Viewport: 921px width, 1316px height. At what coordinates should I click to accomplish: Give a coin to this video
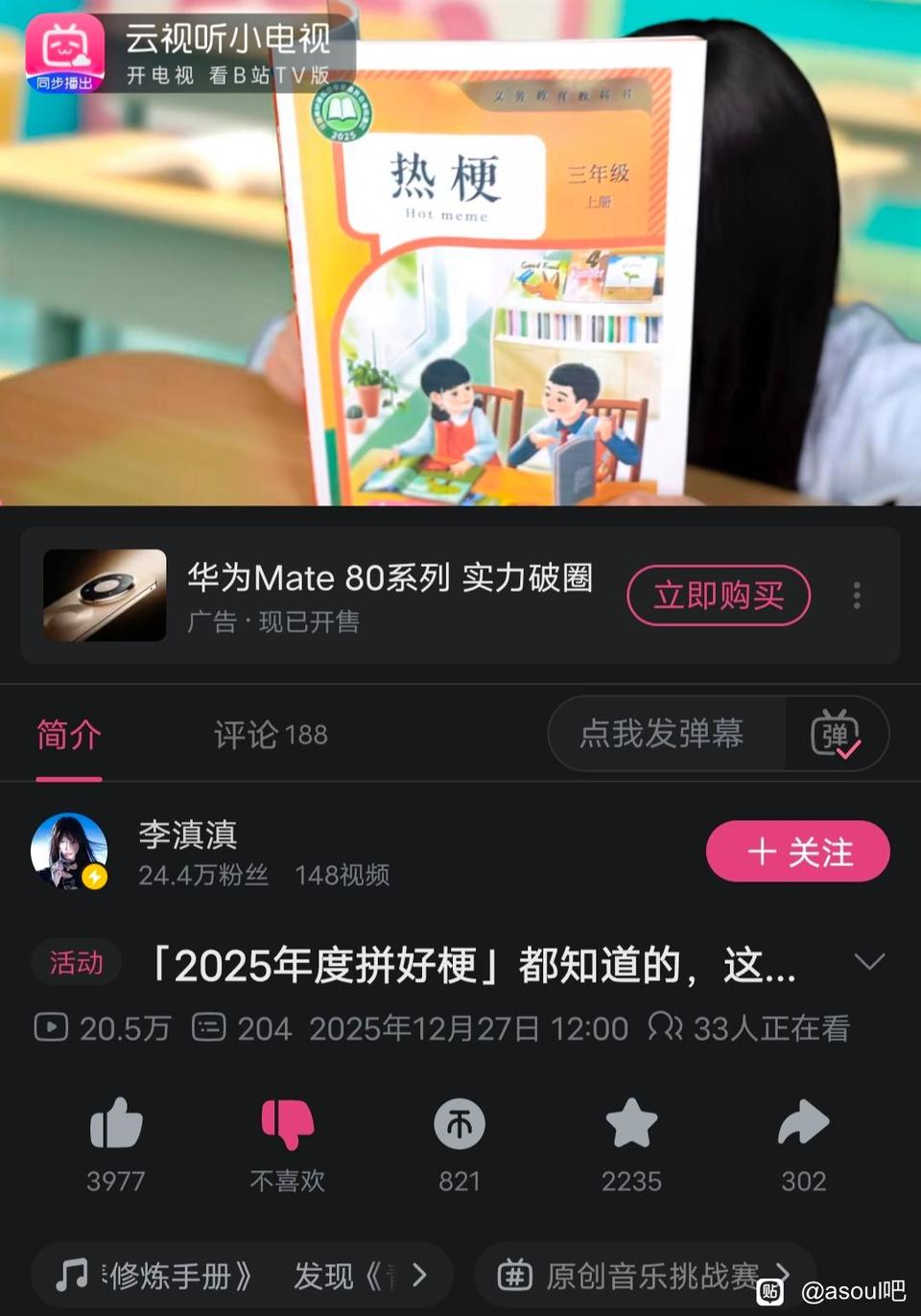coord(459,1124)
